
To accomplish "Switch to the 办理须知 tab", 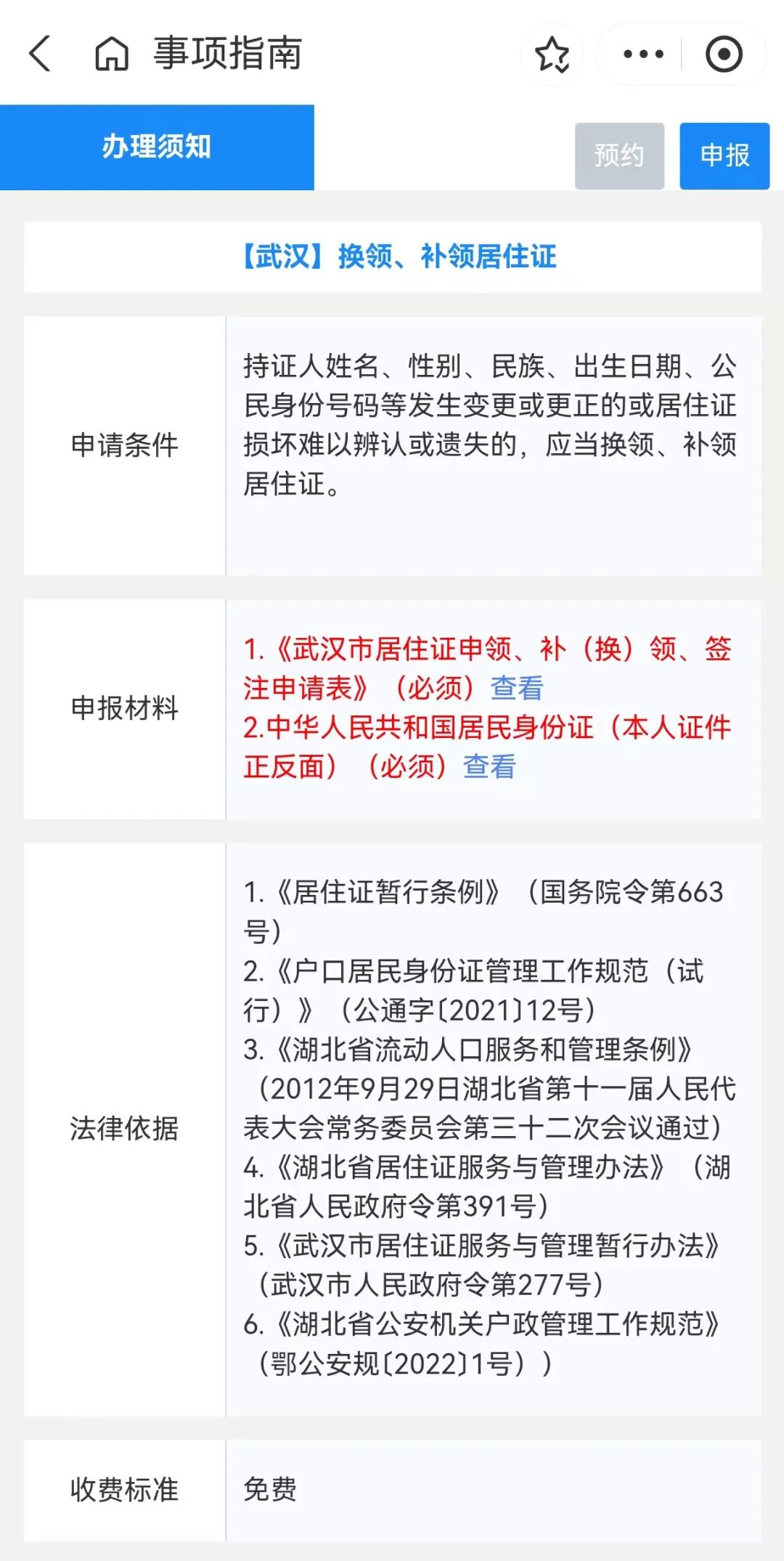I will click(157, 147).
